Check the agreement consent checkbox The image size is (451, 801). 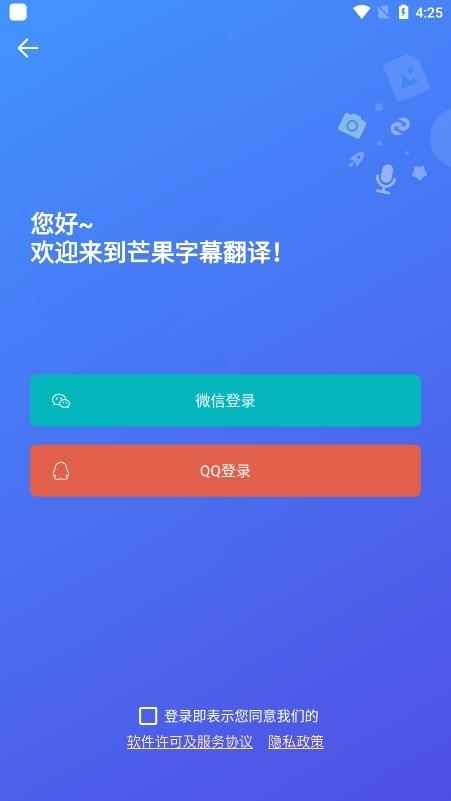click(x=148, y=716)
